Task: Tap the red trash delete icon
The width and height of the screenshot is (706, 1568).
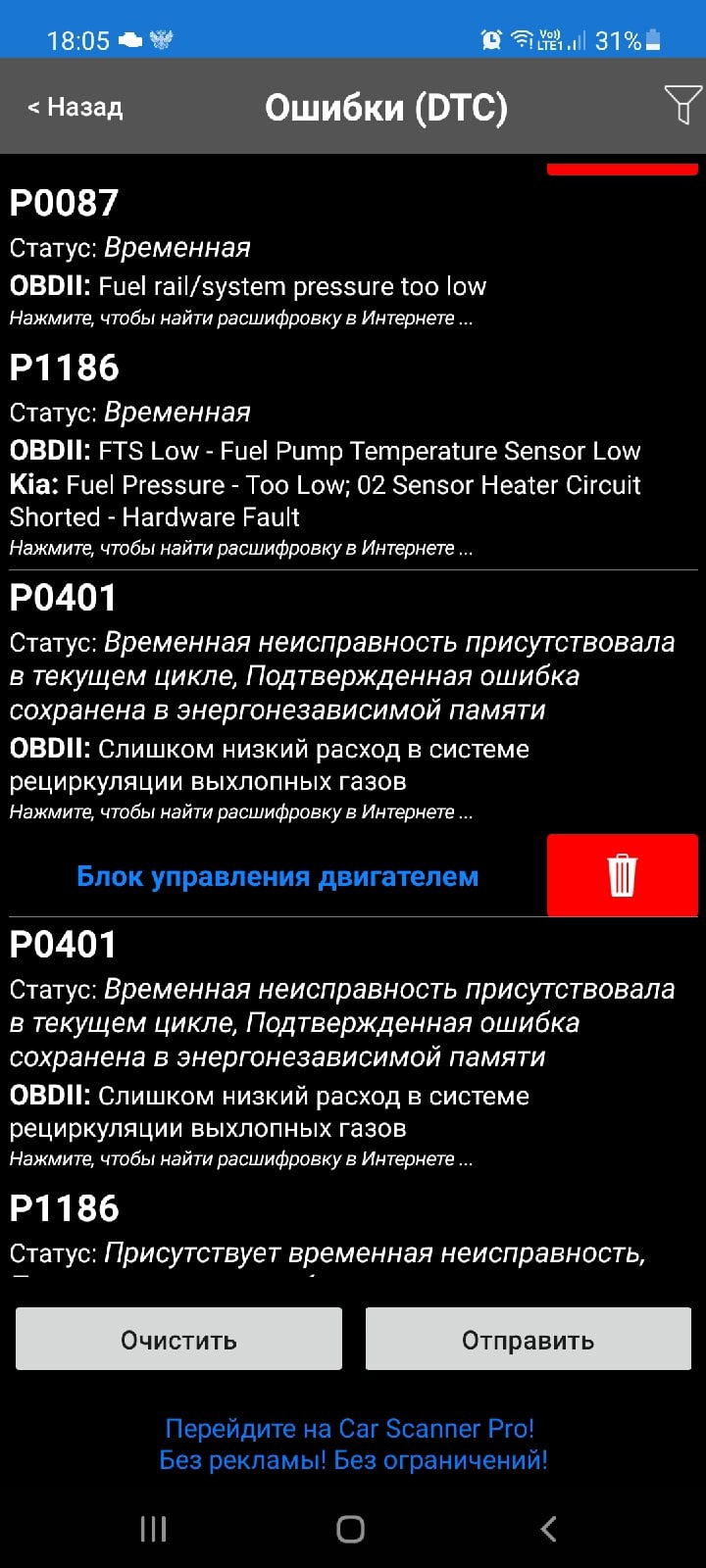Action: coord(622,875)
